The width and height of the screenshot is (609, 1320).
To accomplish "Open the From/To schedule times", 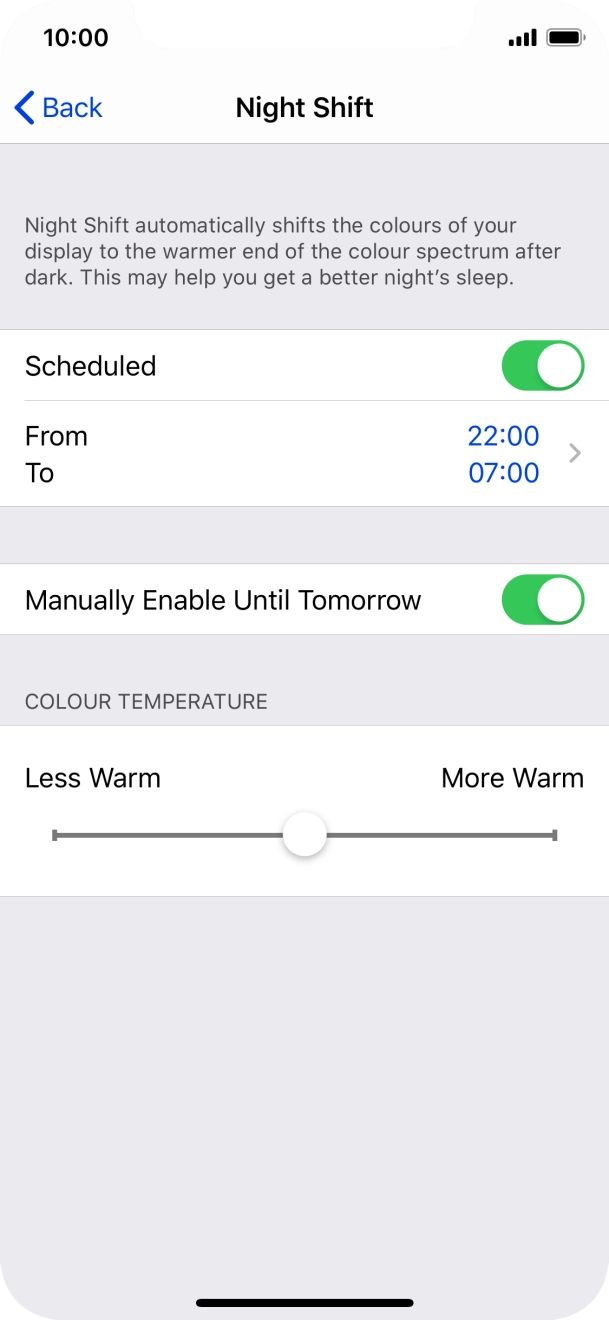I will click(x=304, y=454).
